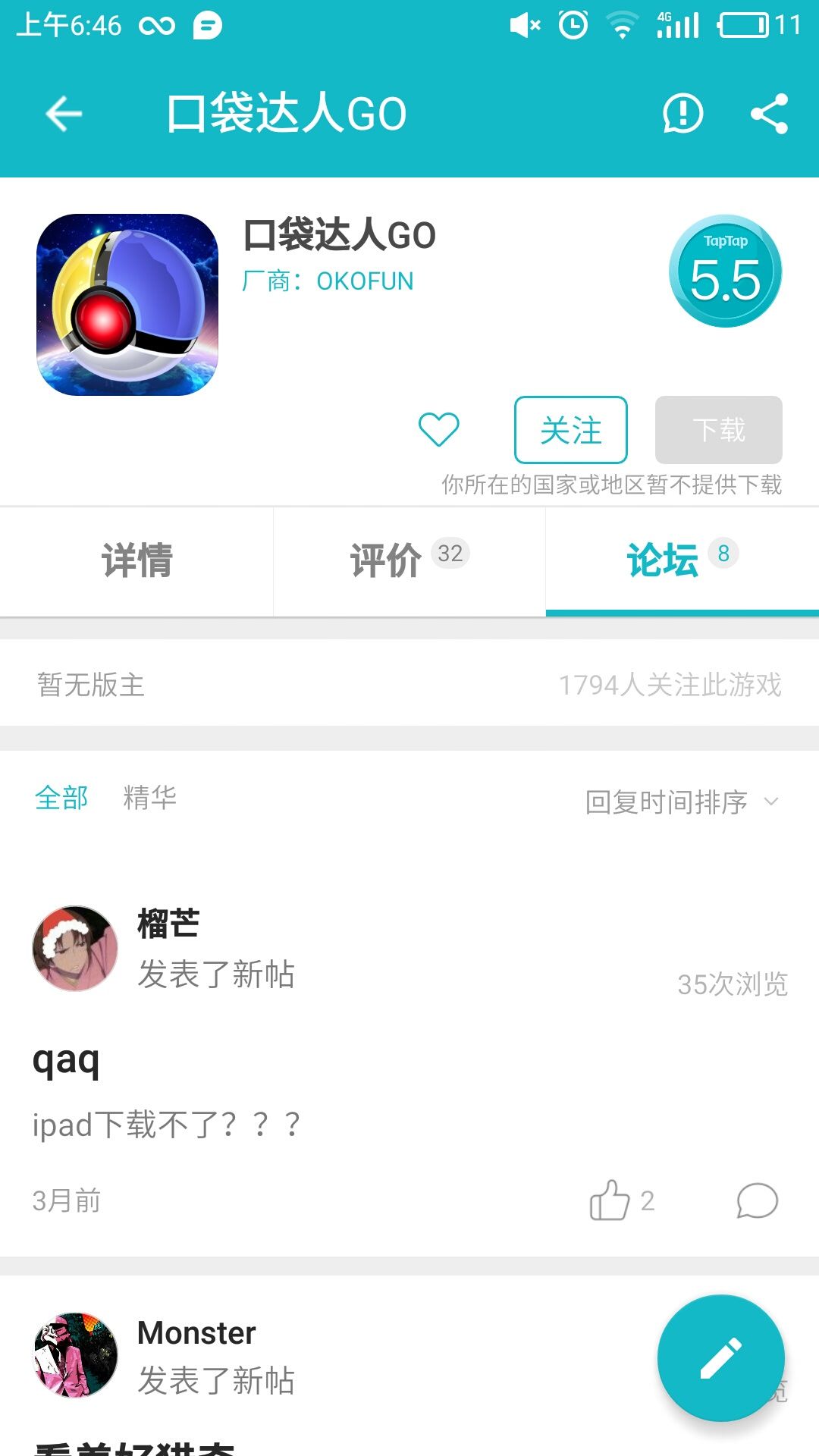The height and width of the screenshot is (1456, 819).
Task: Switch to the 详情 tab
Action: coord(136,561)
